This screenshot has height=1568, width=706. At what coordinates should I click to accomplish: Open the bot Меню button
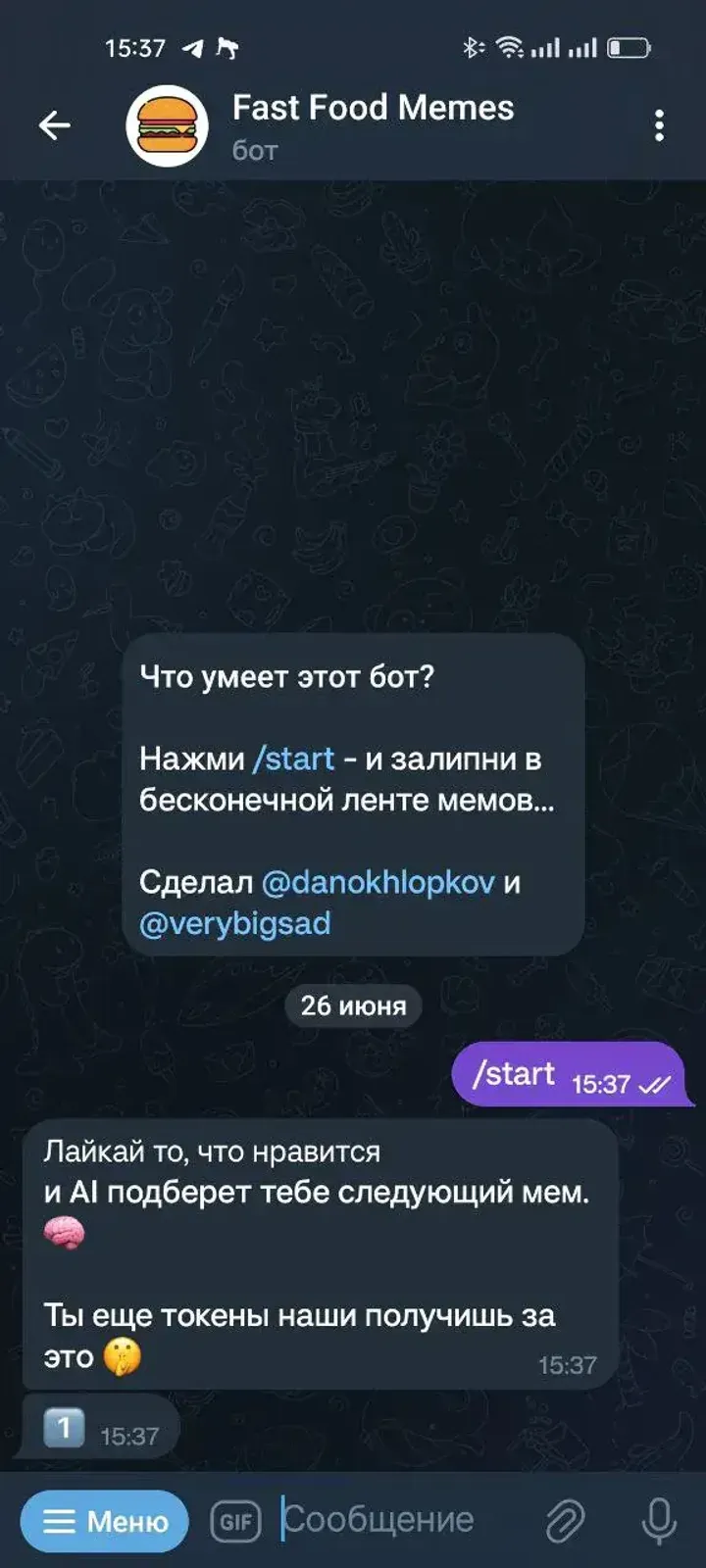click(105, 1521)
